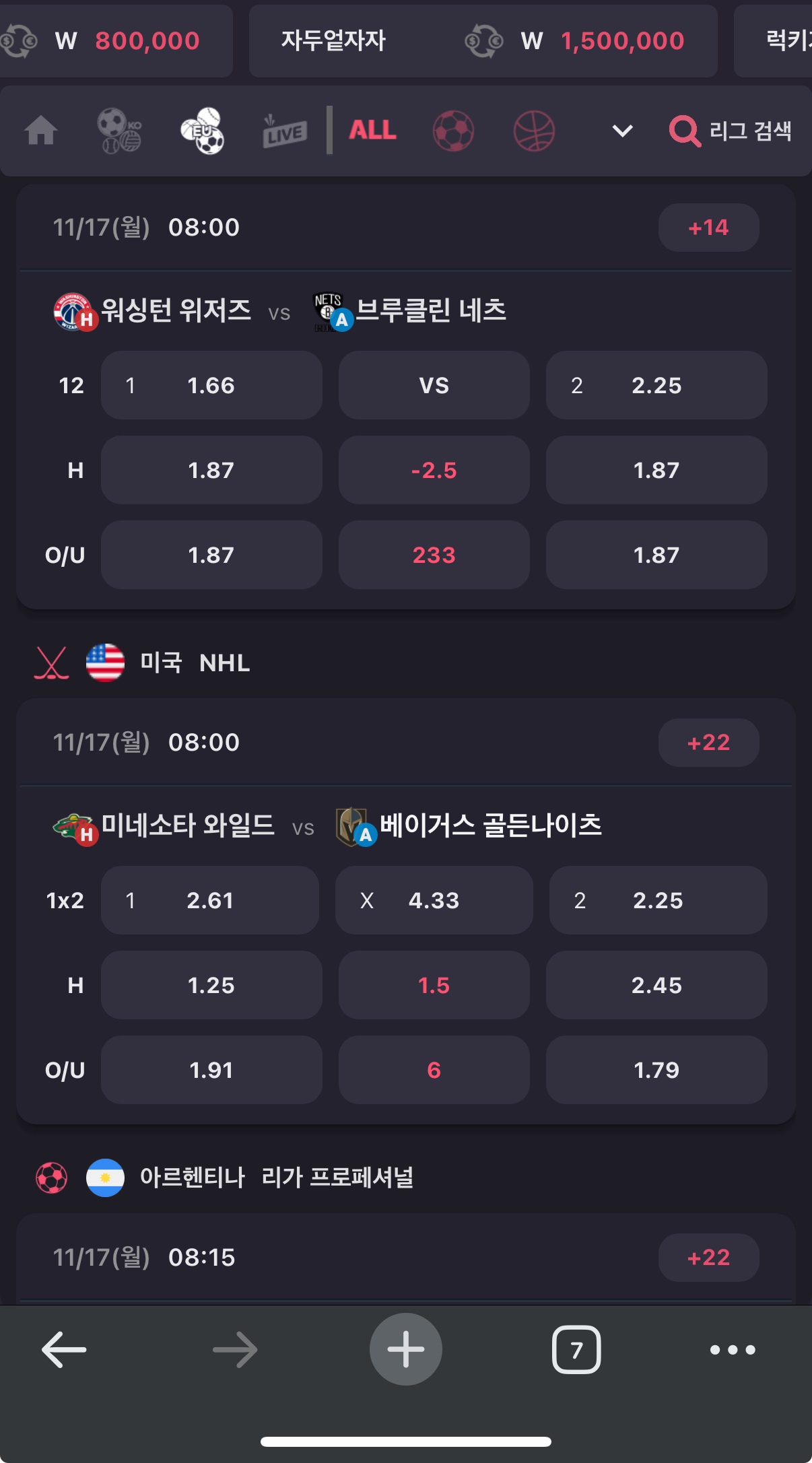Select the ALL sports filter
The image size is (812, 1463).
[x=372, y=130]
